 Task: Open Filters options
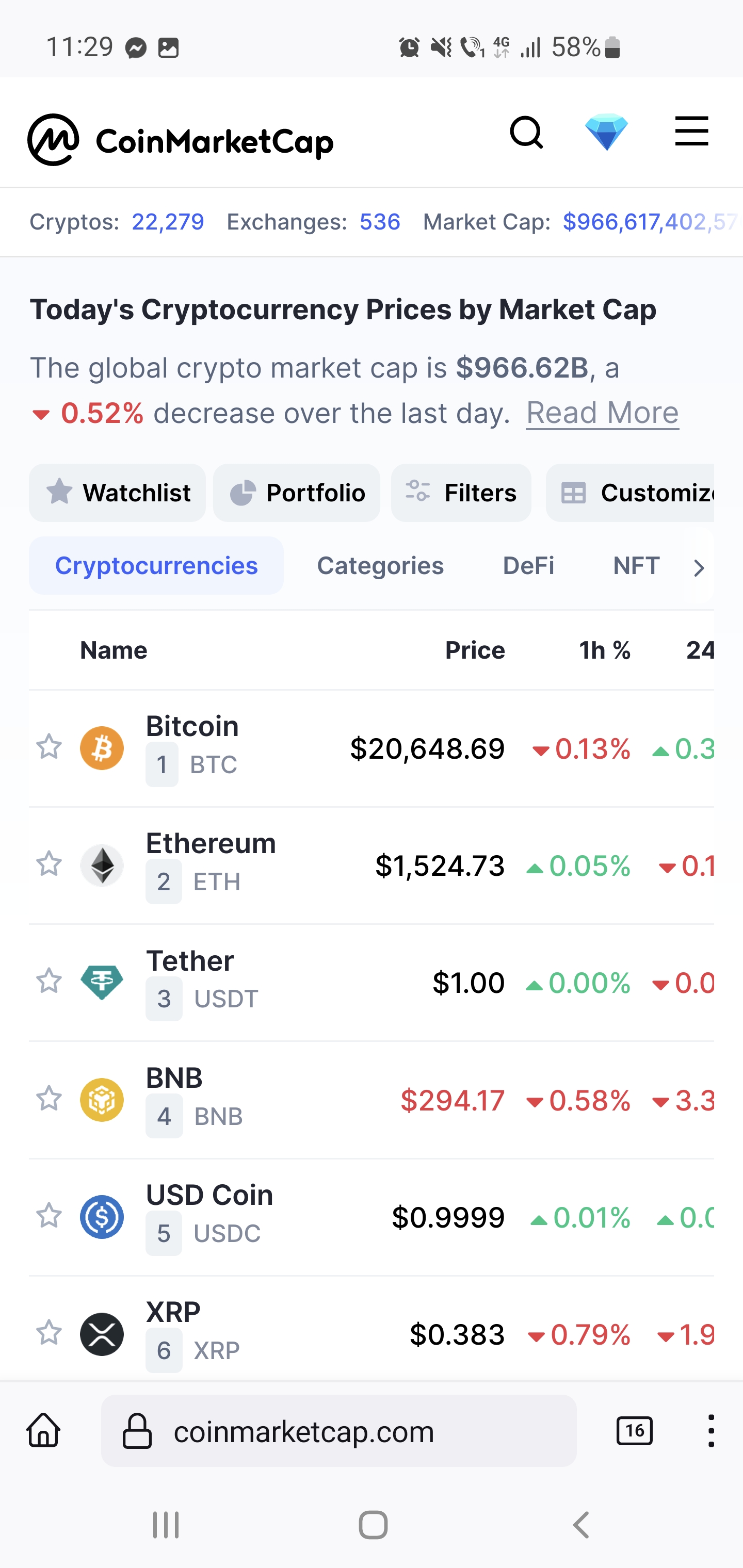pos(461,493)
